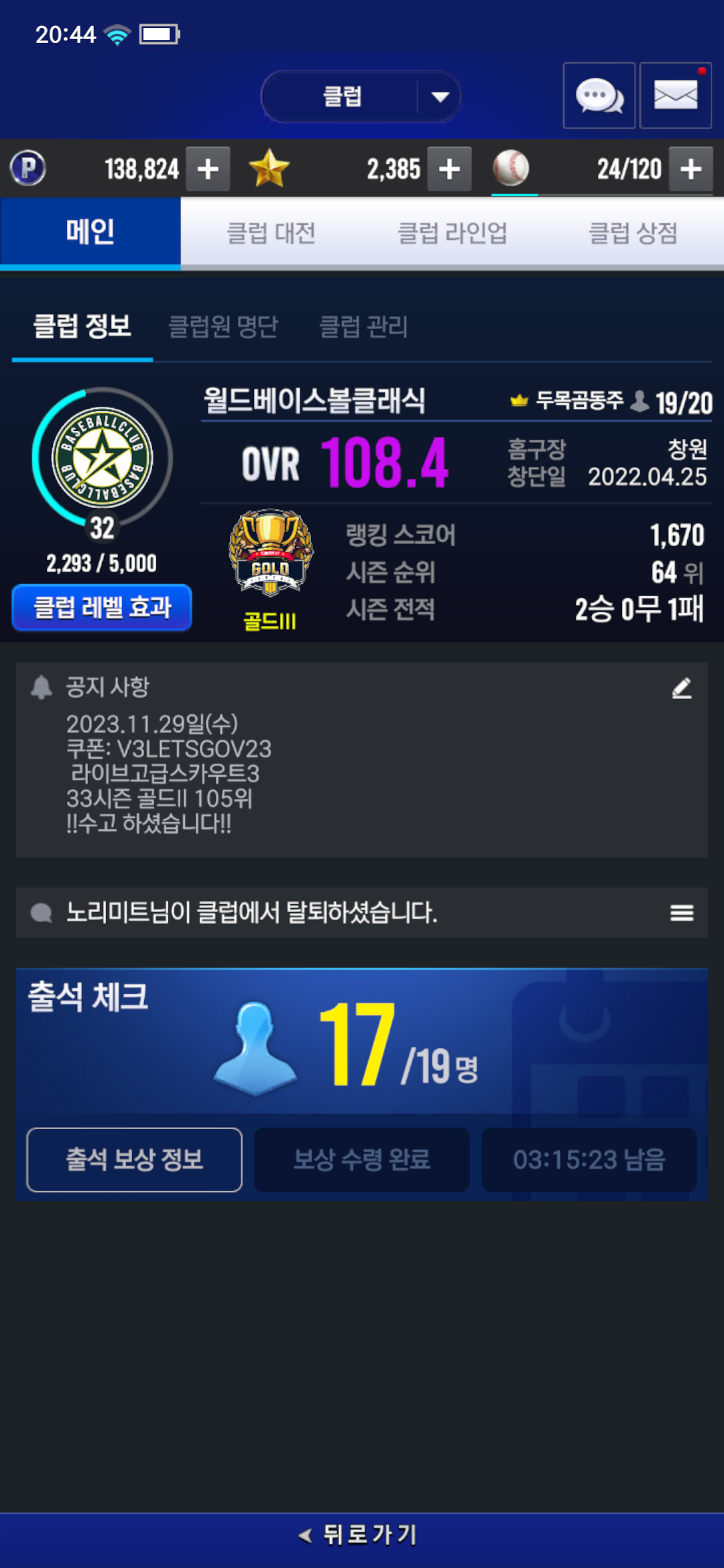
Task: Edit the 공지 사항 notice
Action: click(682, 688)
